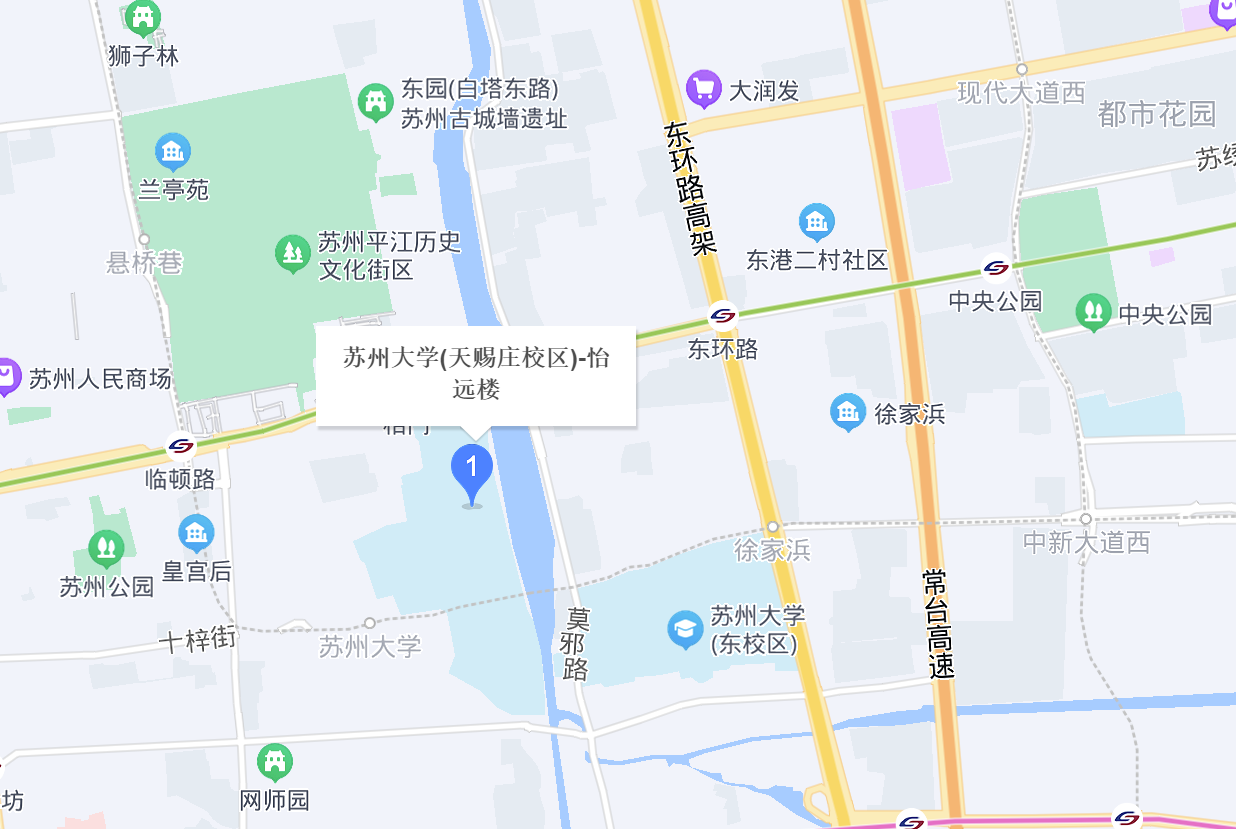Tap the 中央公园 metro station icon
This screenshot has width=1236, height=829.
point(996,268)
